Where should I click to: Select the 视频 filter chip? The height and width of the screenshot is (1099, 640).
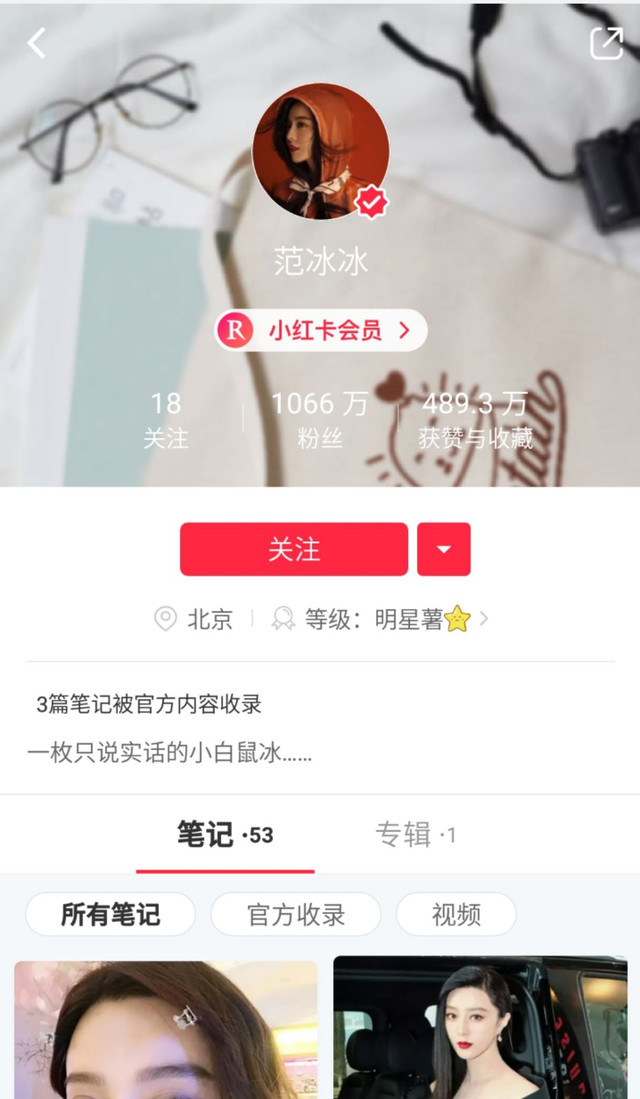click(456, 914)
